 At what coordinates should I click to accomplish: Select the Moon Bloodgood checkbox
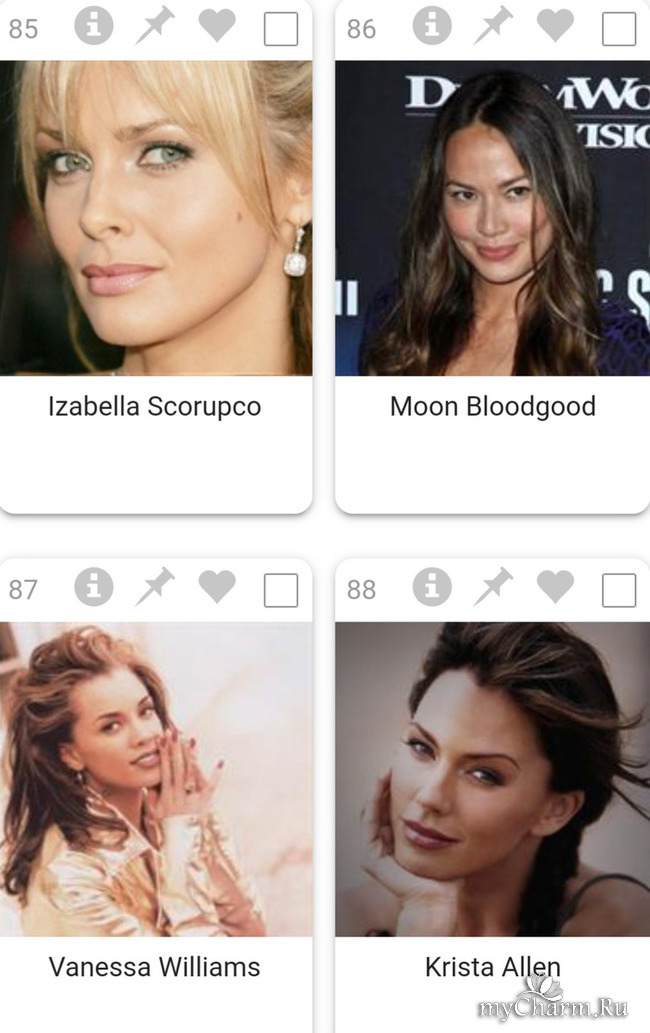coord(619,28)
